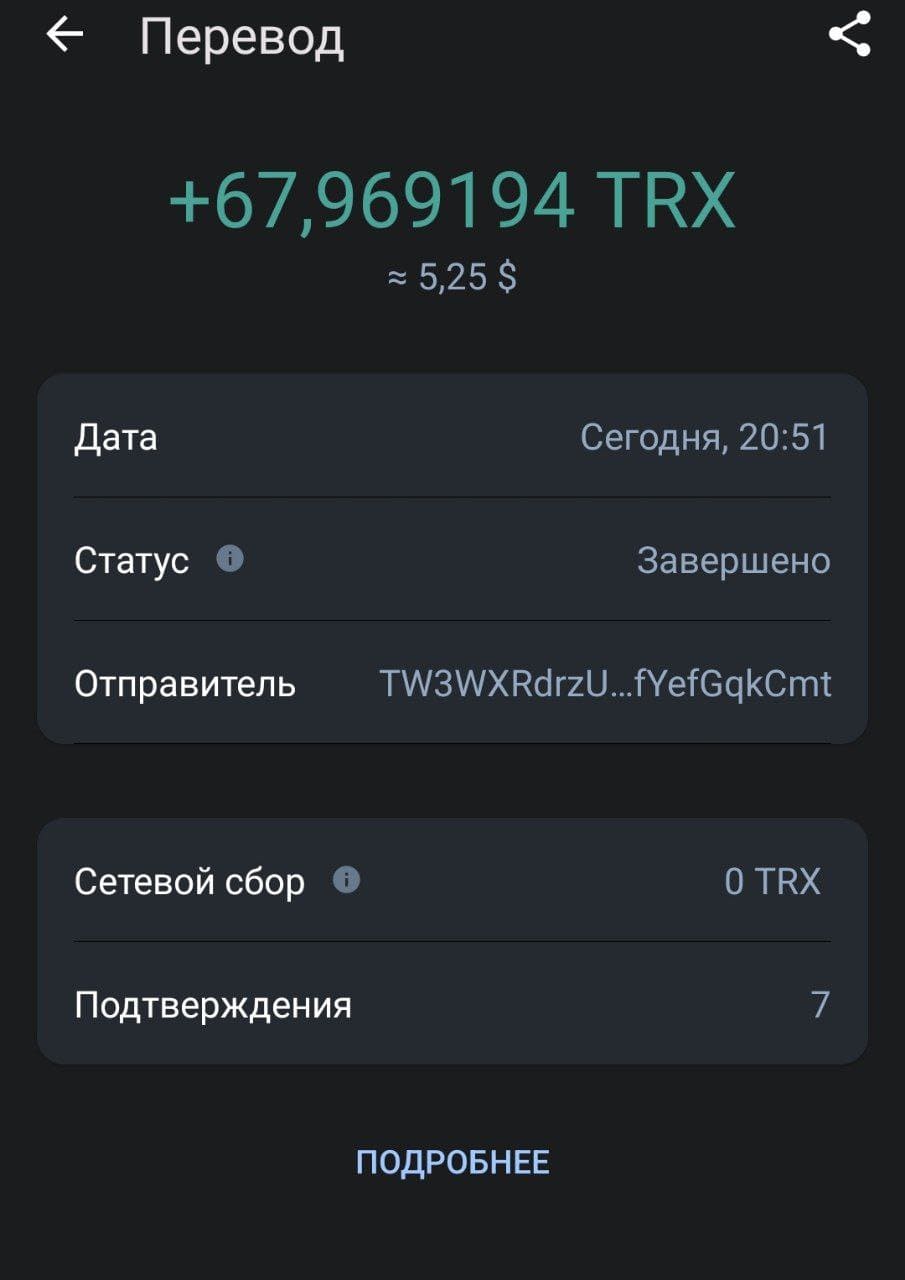
Task: Go back from the Перевод screen
Action: tap(65, 36)
